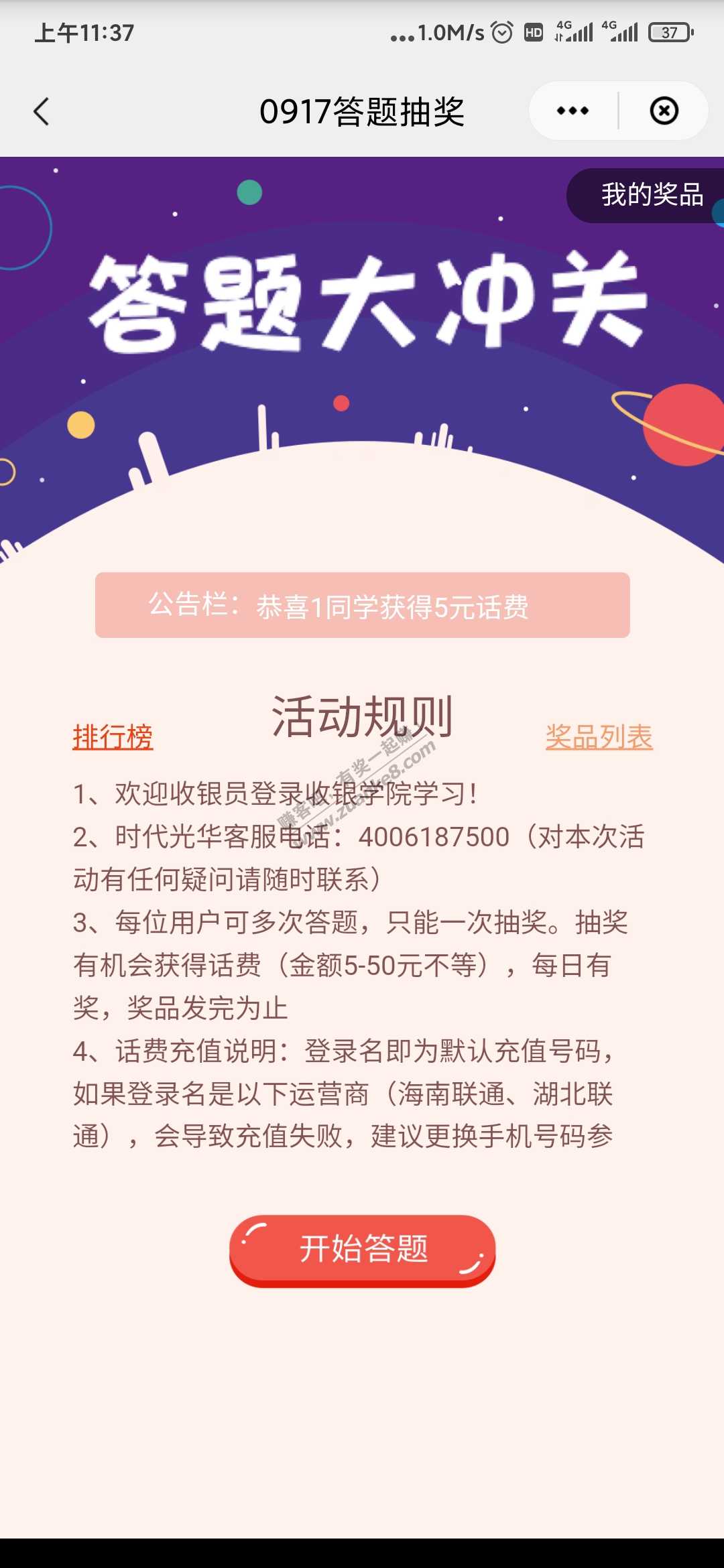Close the mini program

[664, 111]
